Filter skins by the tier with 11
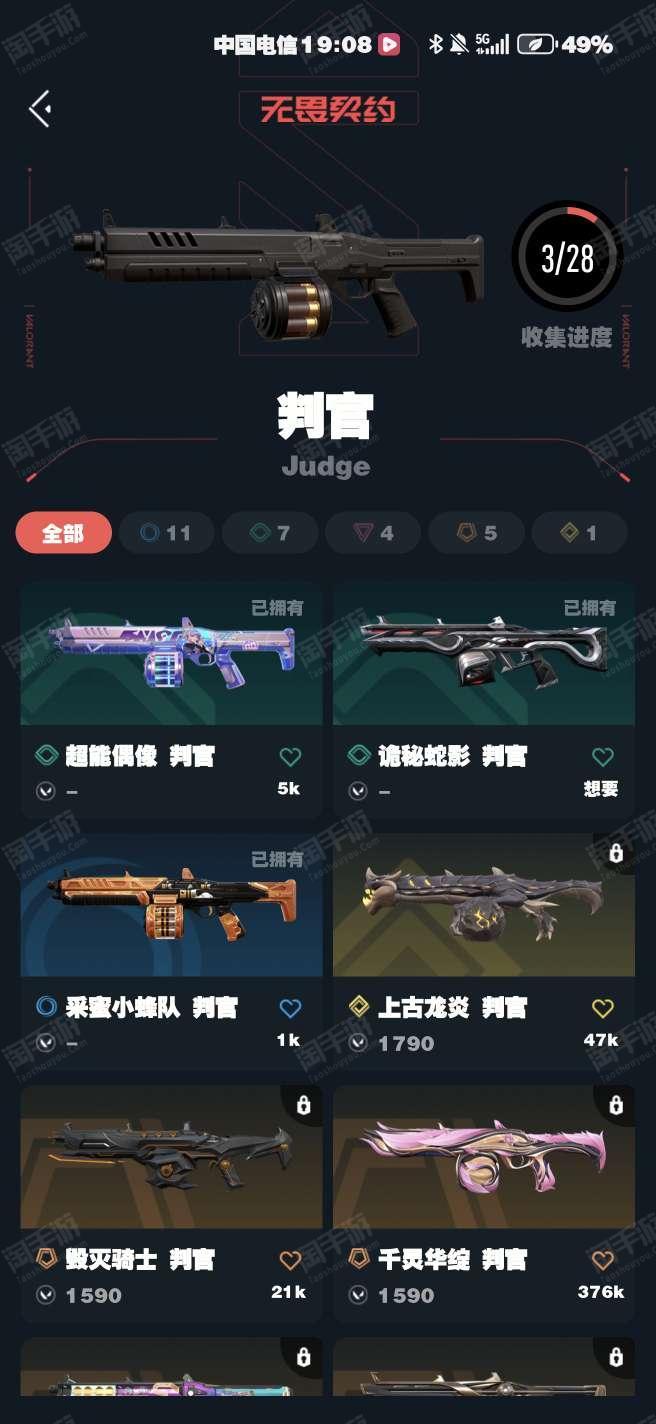656x1424 pixels. click(x=166, y=533)
